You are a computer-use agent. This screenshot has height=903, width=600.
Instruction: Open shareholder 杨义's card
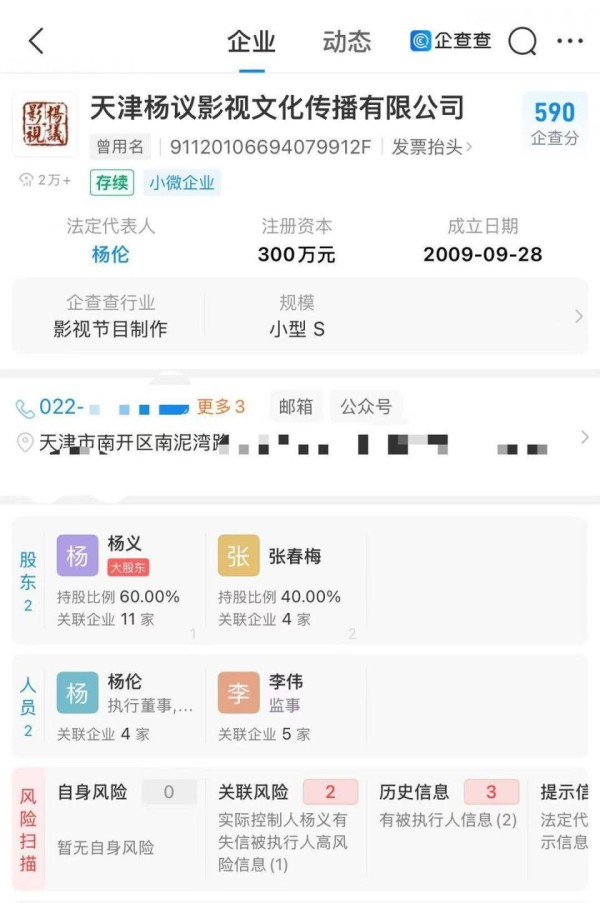125,580
